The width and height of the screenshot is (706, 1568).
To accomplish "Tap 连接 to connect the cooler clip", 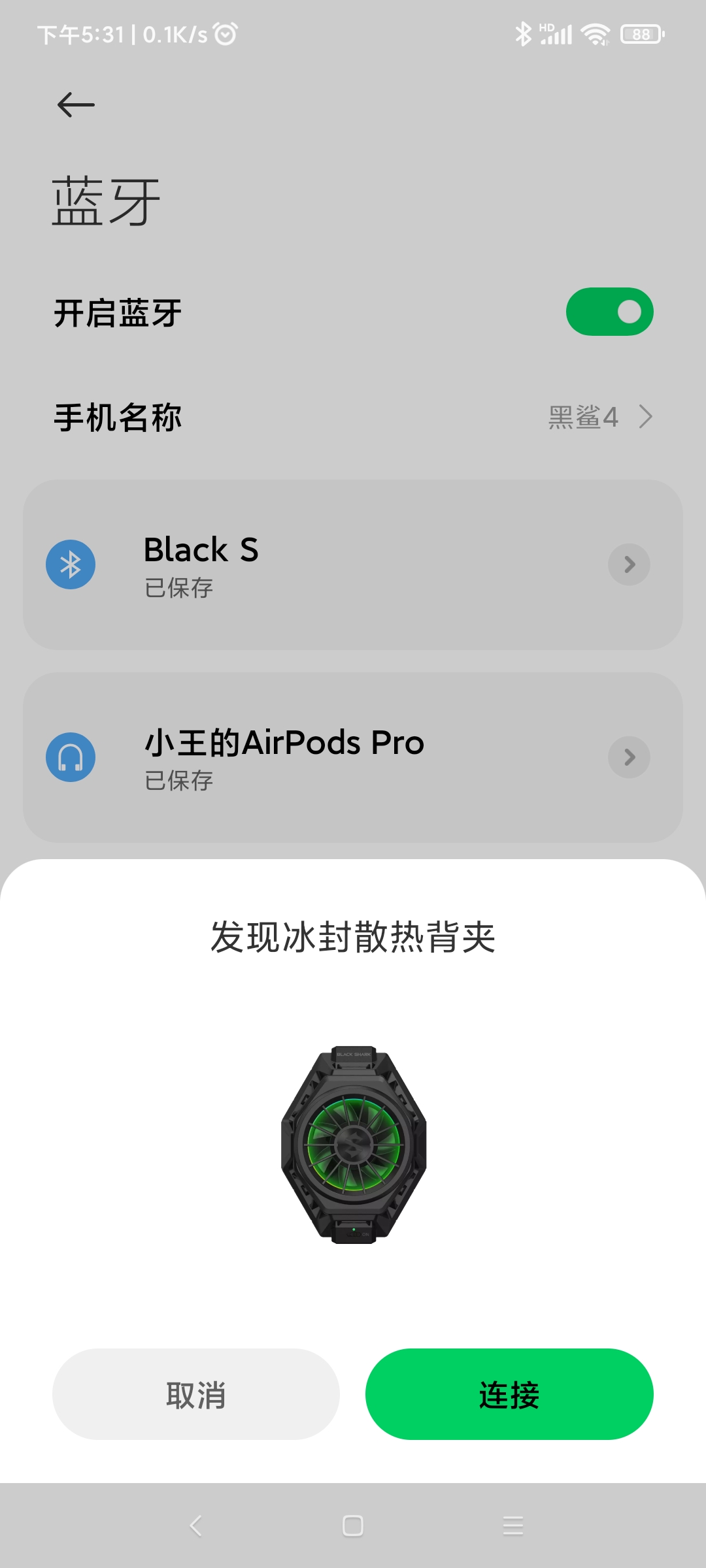I will click(509, 1394).
